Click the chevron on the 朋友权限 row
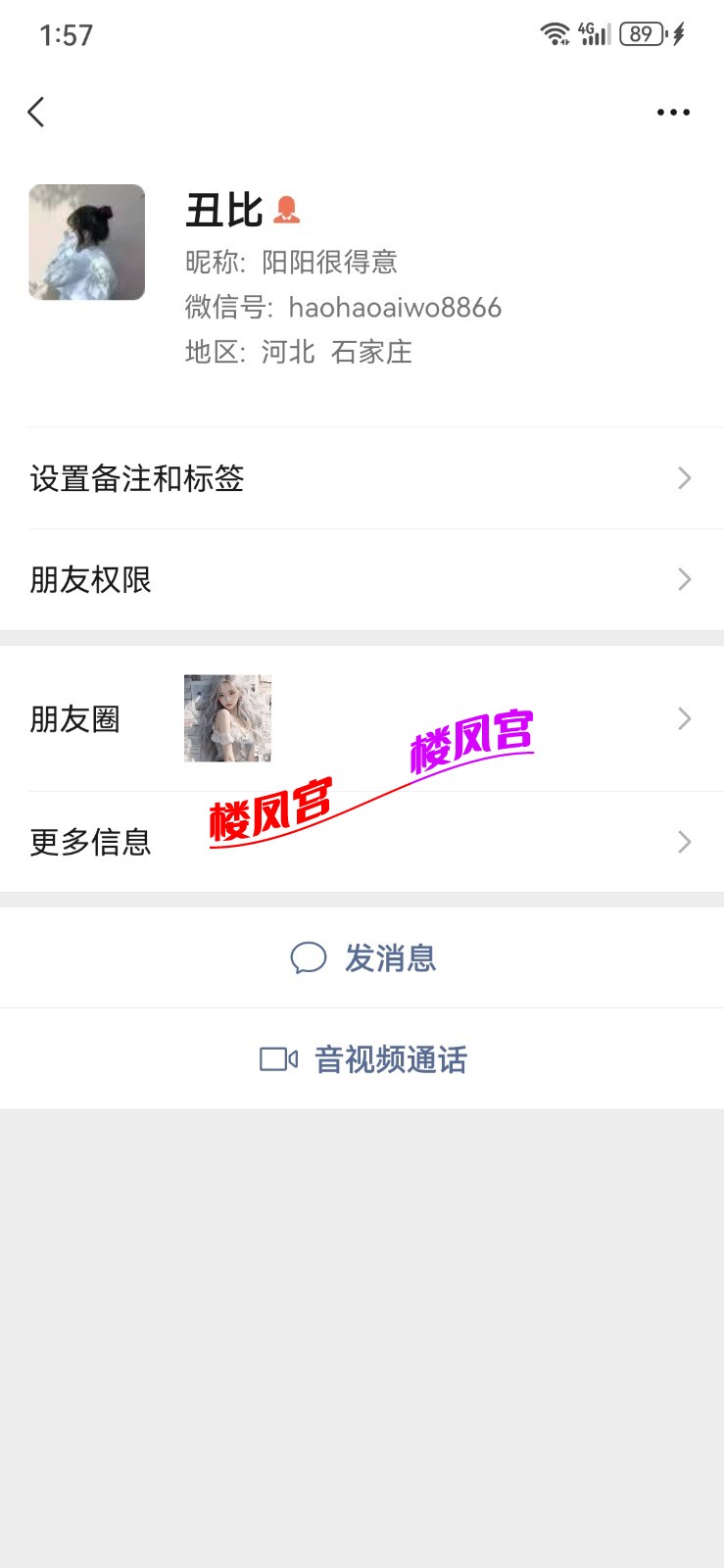This screenshot has height=1568, width=724. coord(684,579)
